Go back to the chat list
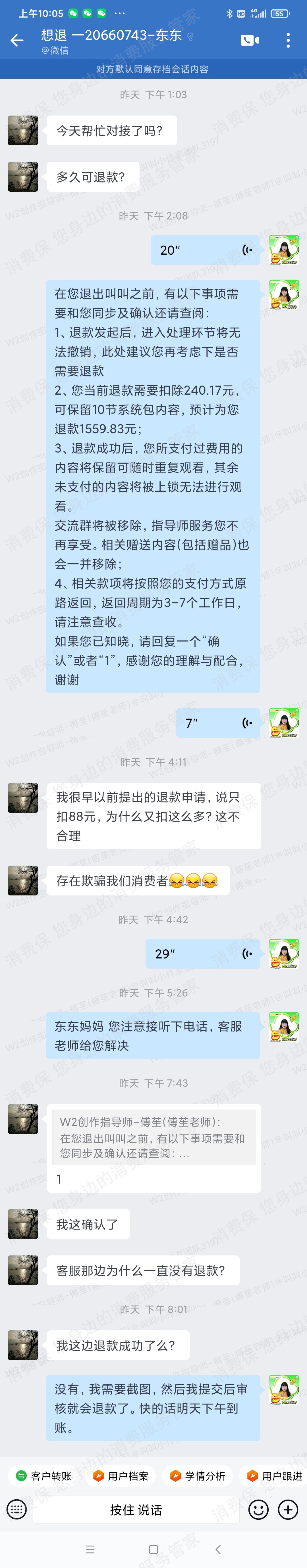This screenshot has height=1568, width=307. (17, 41)
